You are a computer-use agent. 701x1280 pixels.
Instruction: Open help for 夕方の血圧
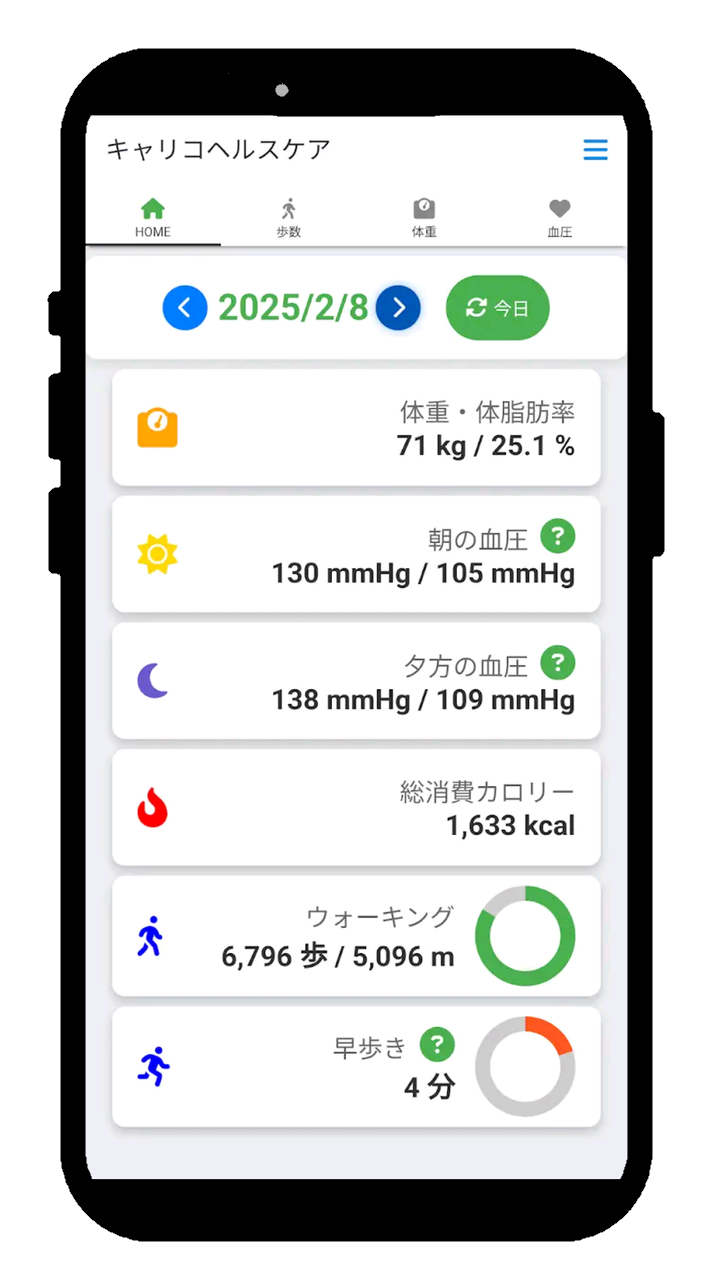click(558, 663)
